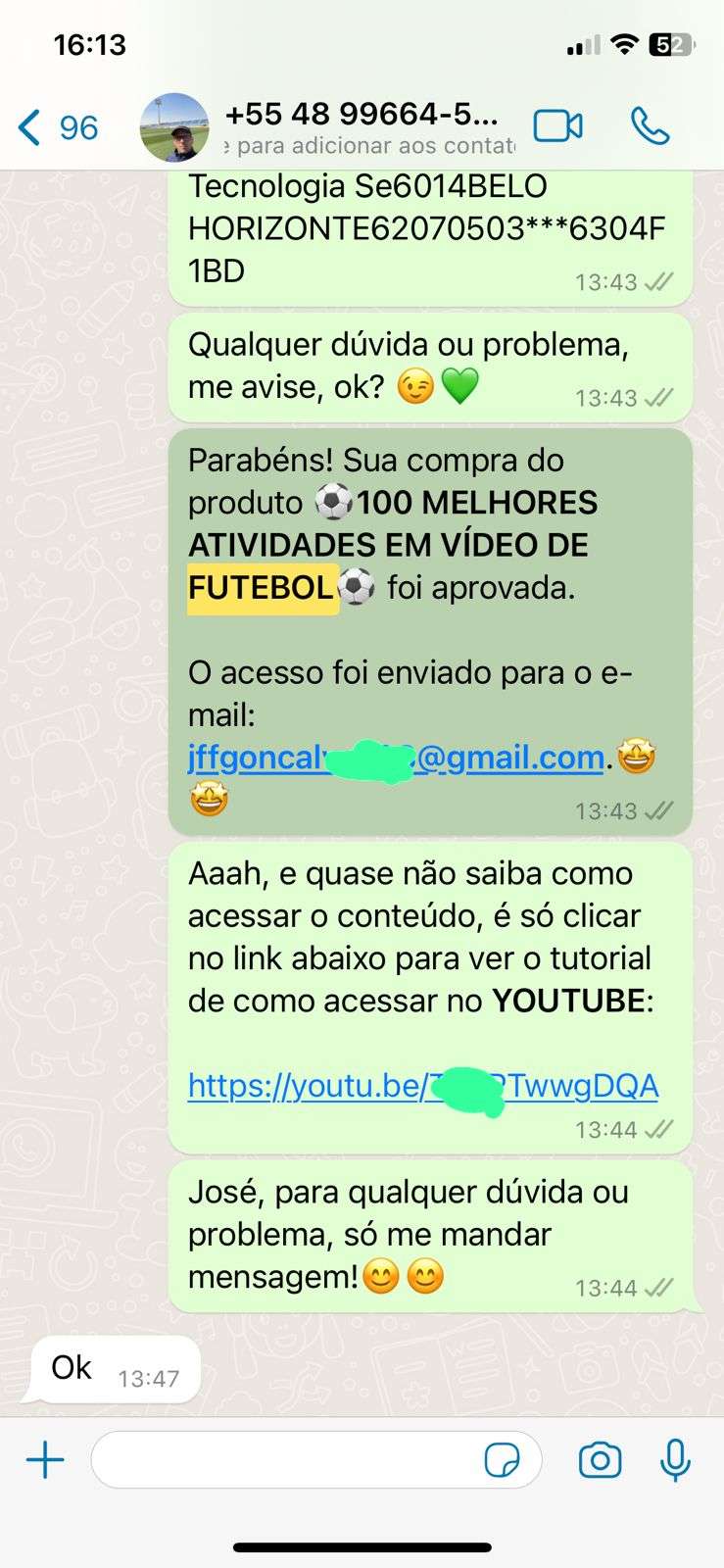
Task: Open the attachment plus menu
Action: coord(45,1460)
